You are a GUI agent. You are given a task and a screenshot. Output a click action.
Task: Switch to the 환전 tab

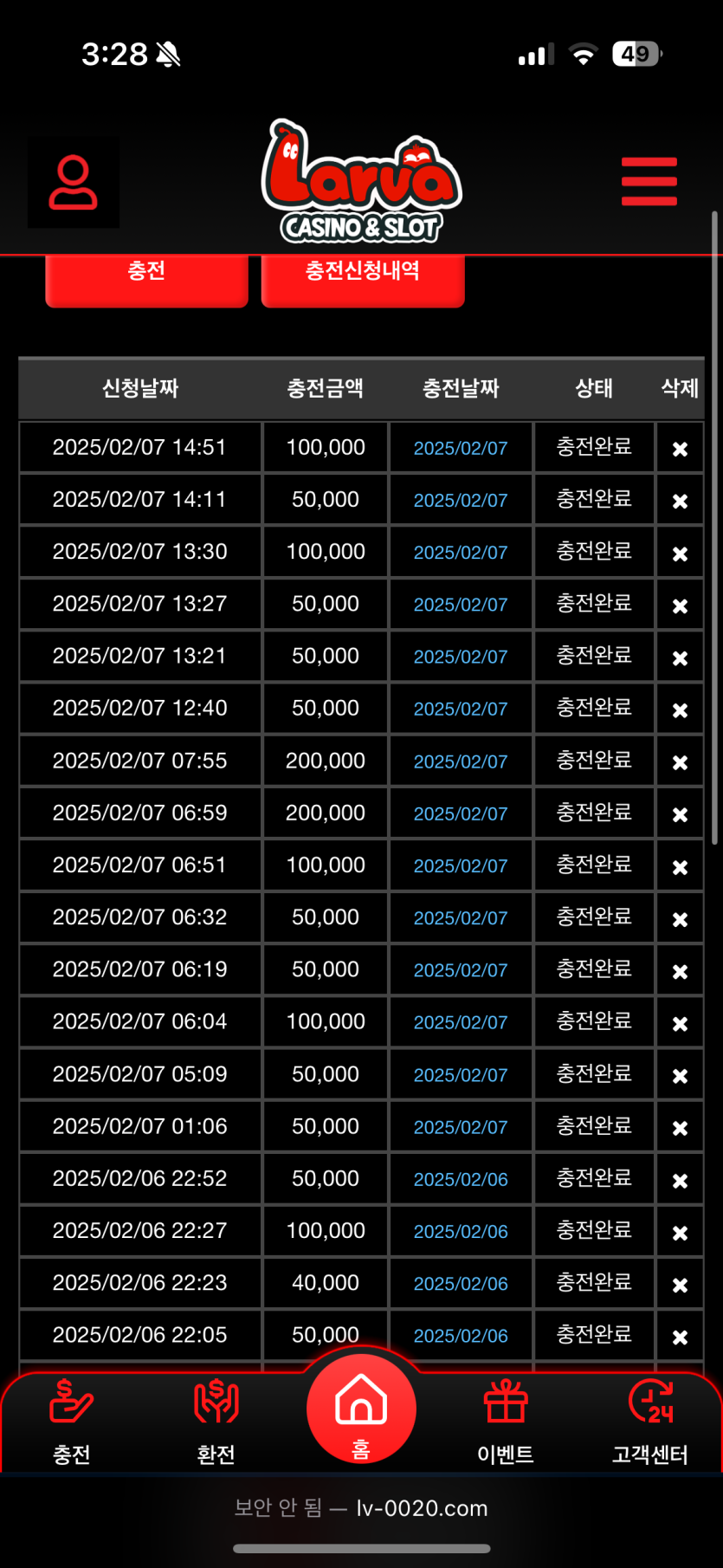pyautogui.click(x=216, y=1422)
